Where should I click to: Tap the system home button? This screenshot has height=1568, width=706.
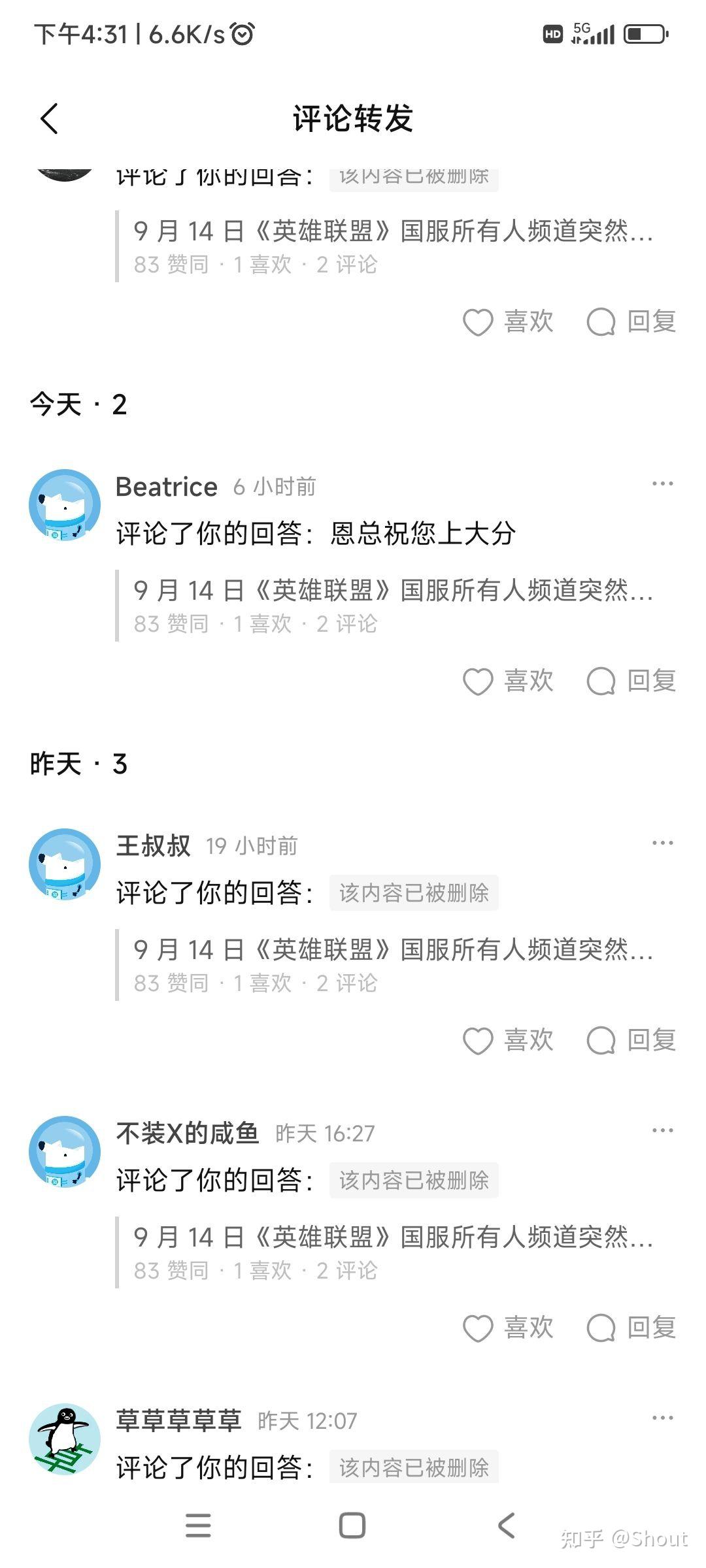point(352,1526)
